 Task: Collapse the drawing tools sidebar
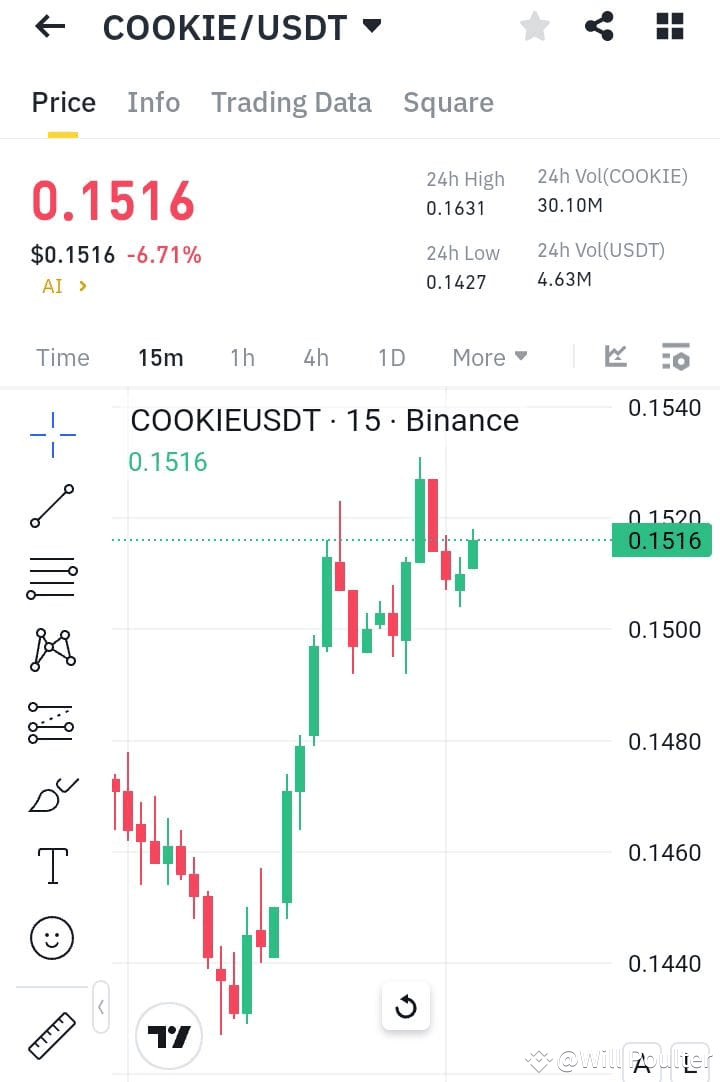click(101, 1008)
